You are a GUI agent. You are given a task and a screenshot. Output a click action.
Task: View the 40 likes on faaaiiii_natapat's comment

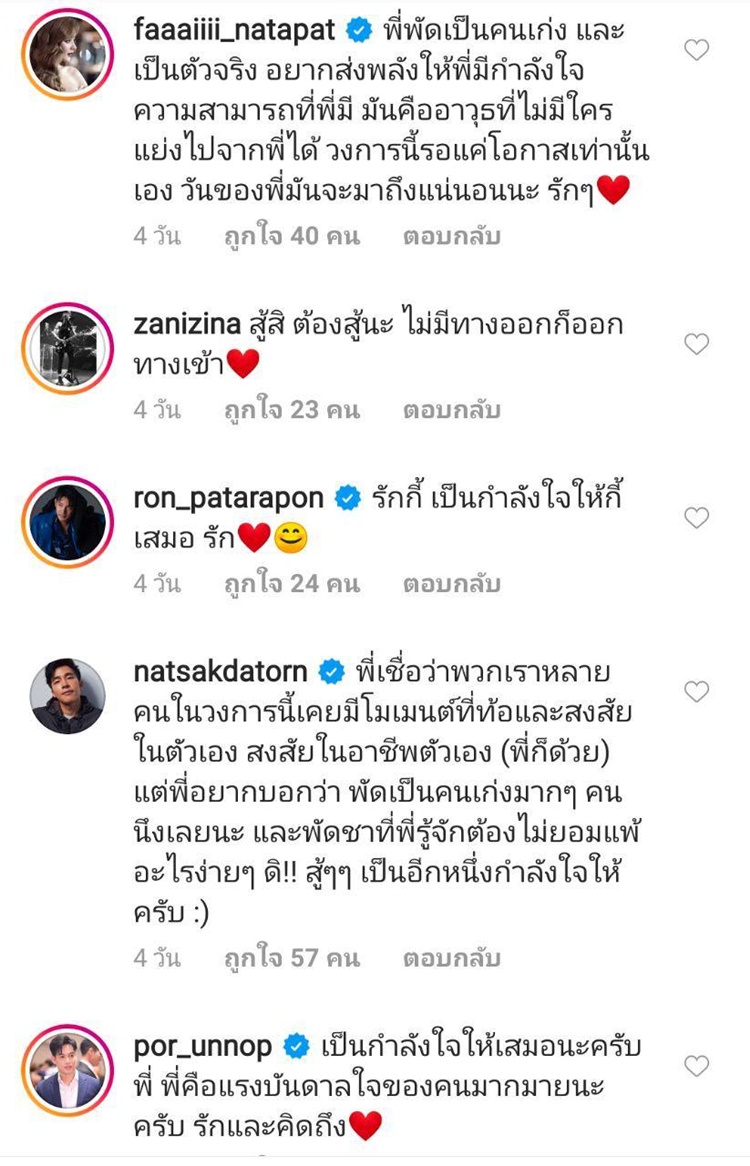292,237
